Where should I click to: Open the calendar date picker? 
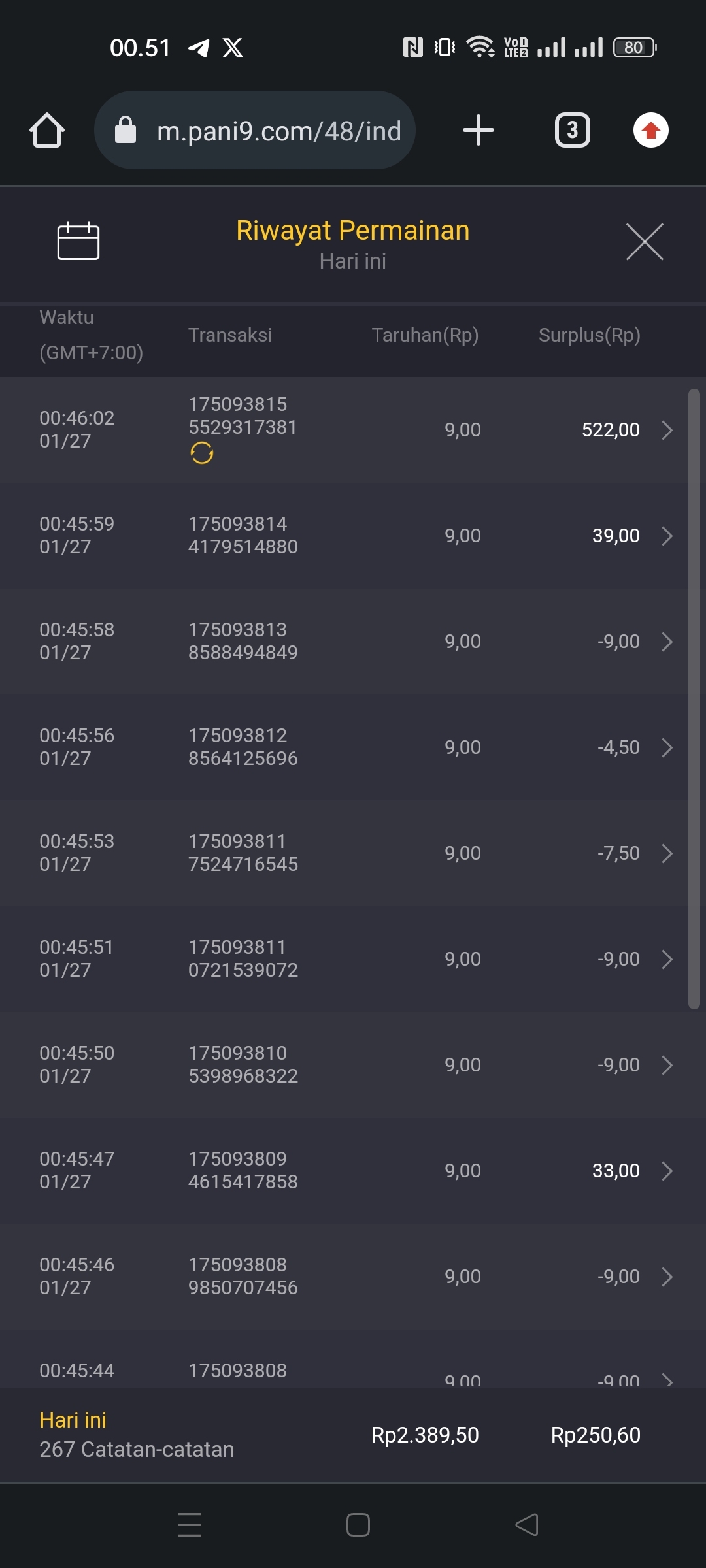[x=78, y=241]
